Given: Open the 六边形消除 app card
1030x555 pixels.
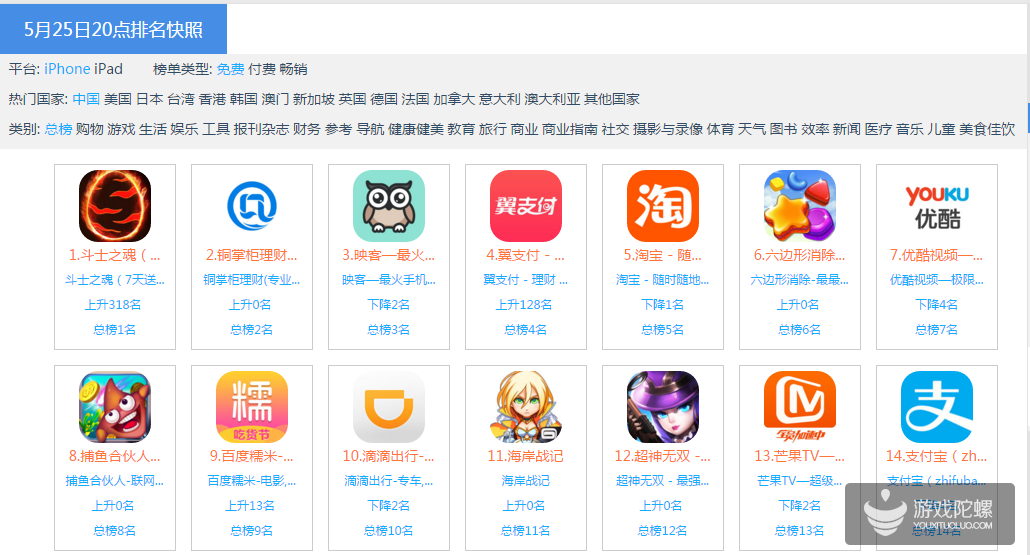Looking at the screenshot, I should point(799,206).
